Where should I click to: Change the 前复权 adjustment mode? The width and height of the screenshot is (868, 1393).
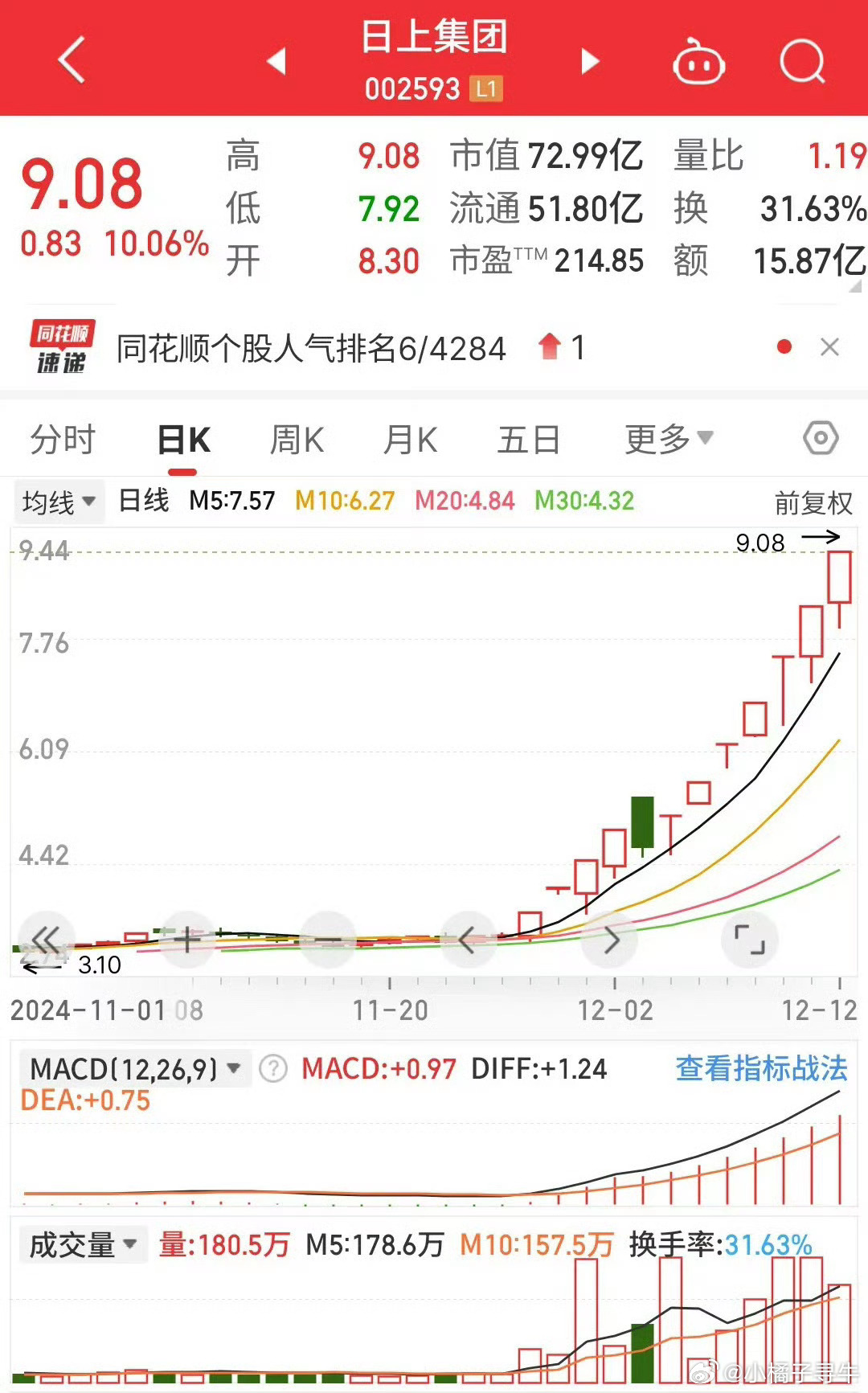point(813,503)
